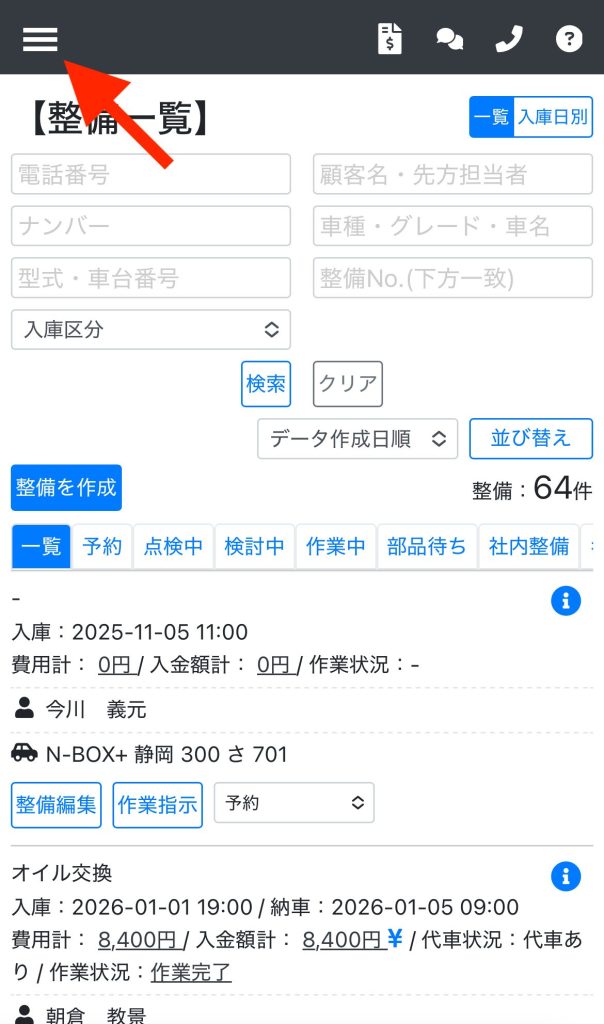Switch to 入庫日別 view
This screenshot has height=1024, width=604.
click(553, 117)
